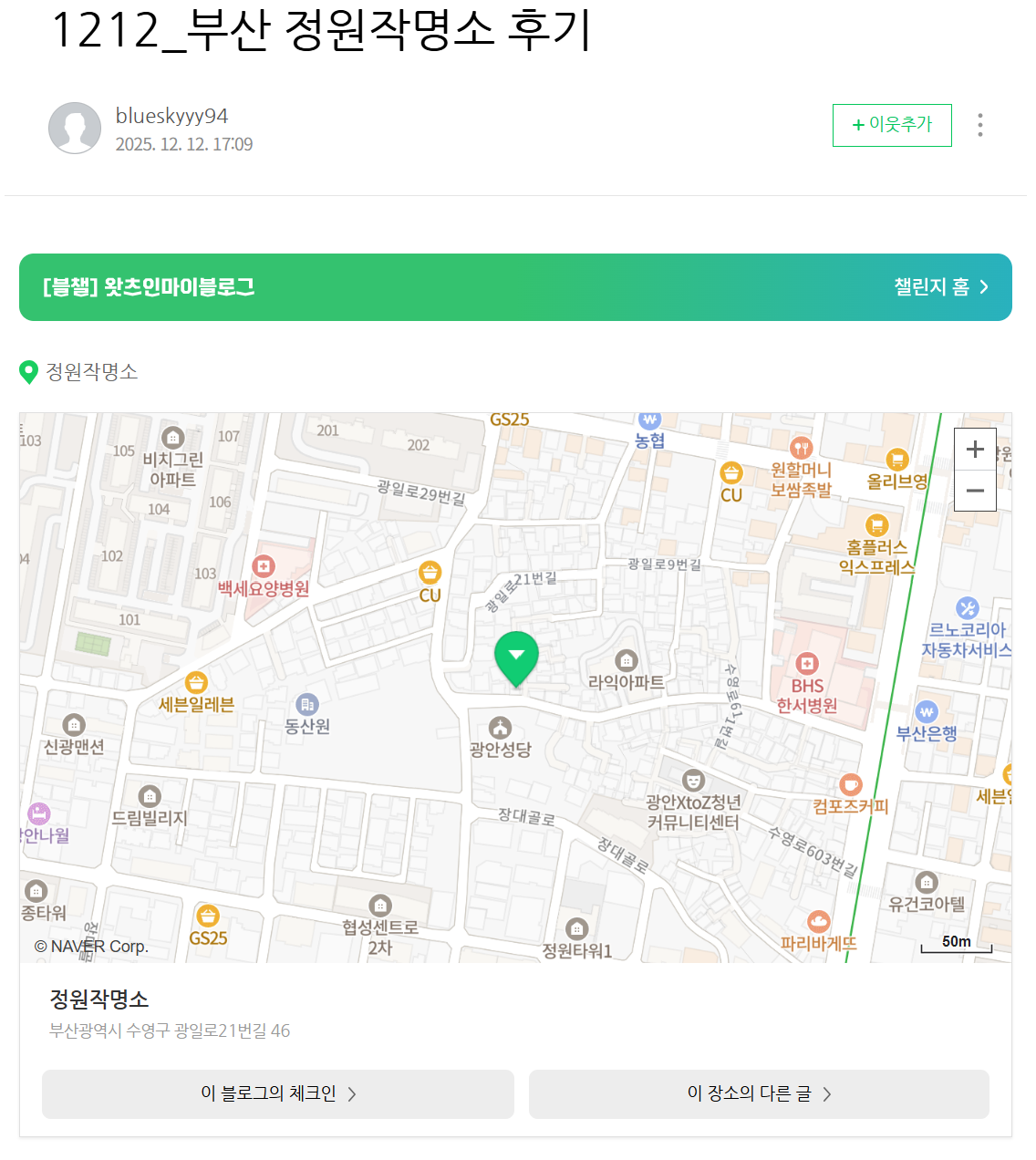Add blueskyyy94 as a neighbor

[891, 125]
